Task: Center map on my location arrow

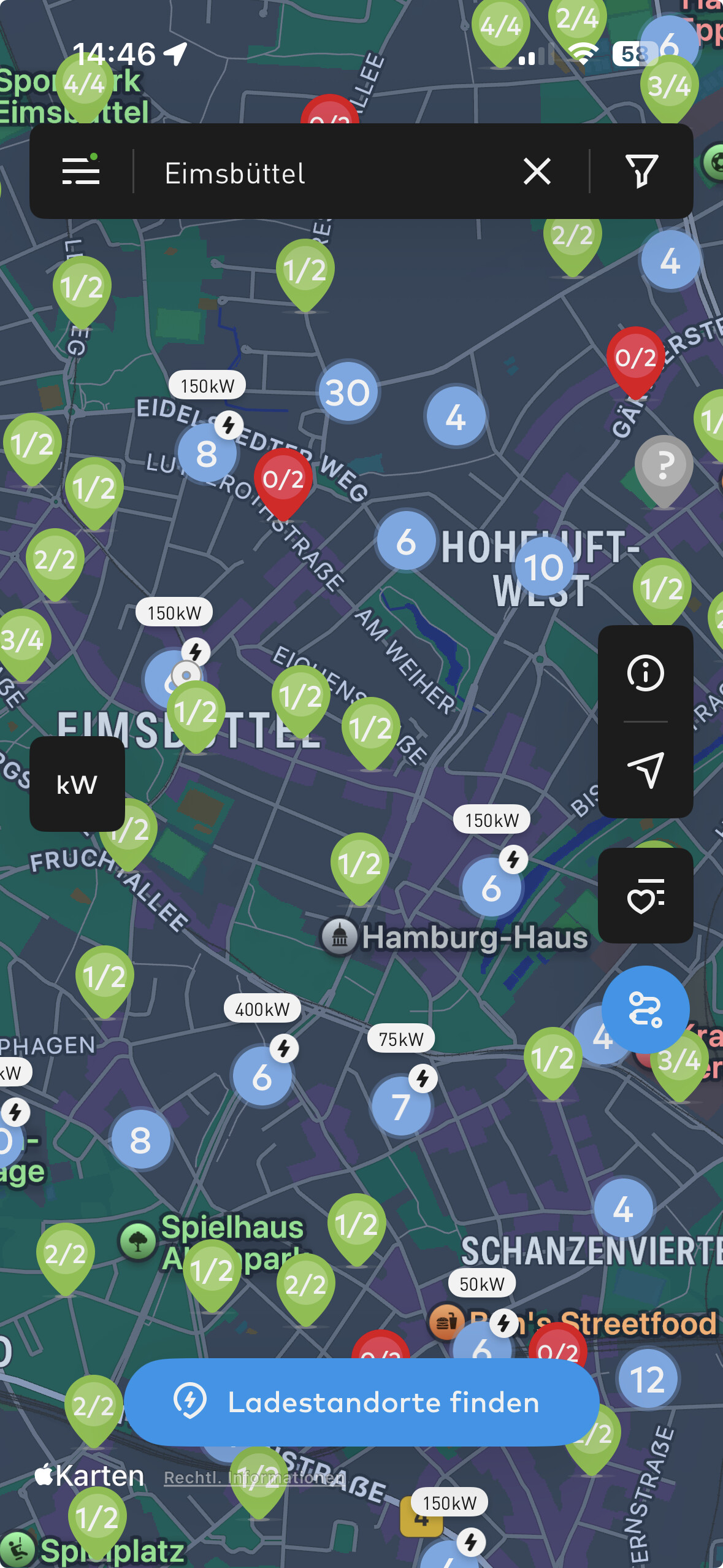Action: point(646,769)
